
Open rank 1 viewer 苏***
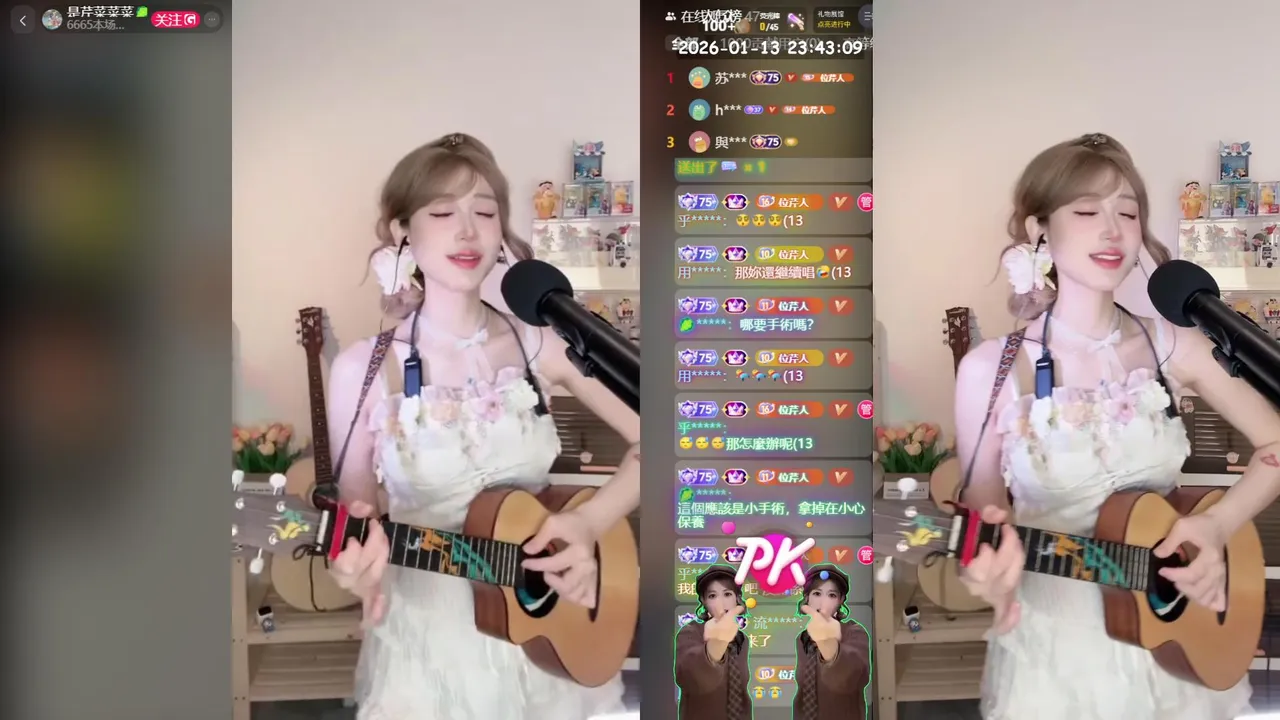[728, 78]
